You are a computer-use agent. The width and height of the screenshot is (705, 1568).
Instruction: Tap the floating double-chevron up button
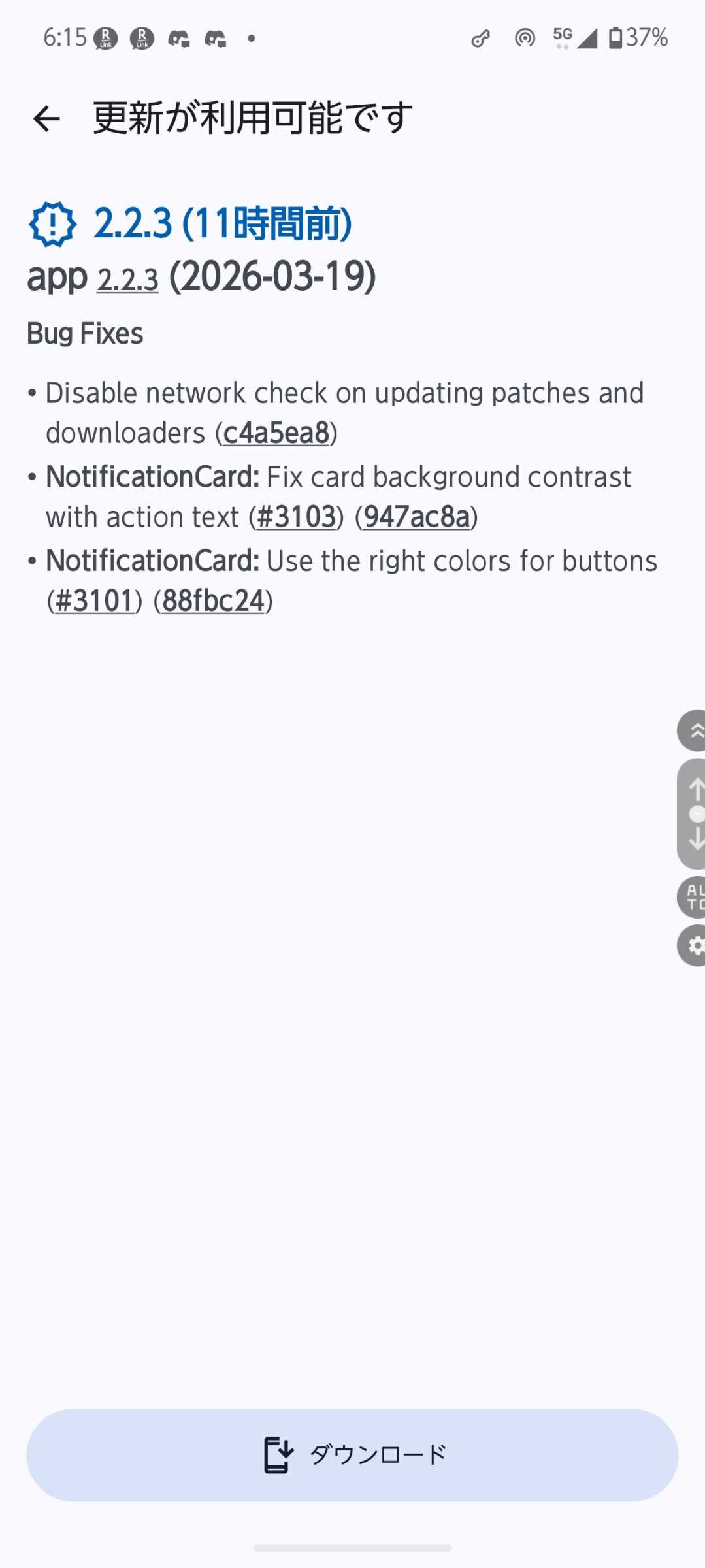tap(693, 730)
